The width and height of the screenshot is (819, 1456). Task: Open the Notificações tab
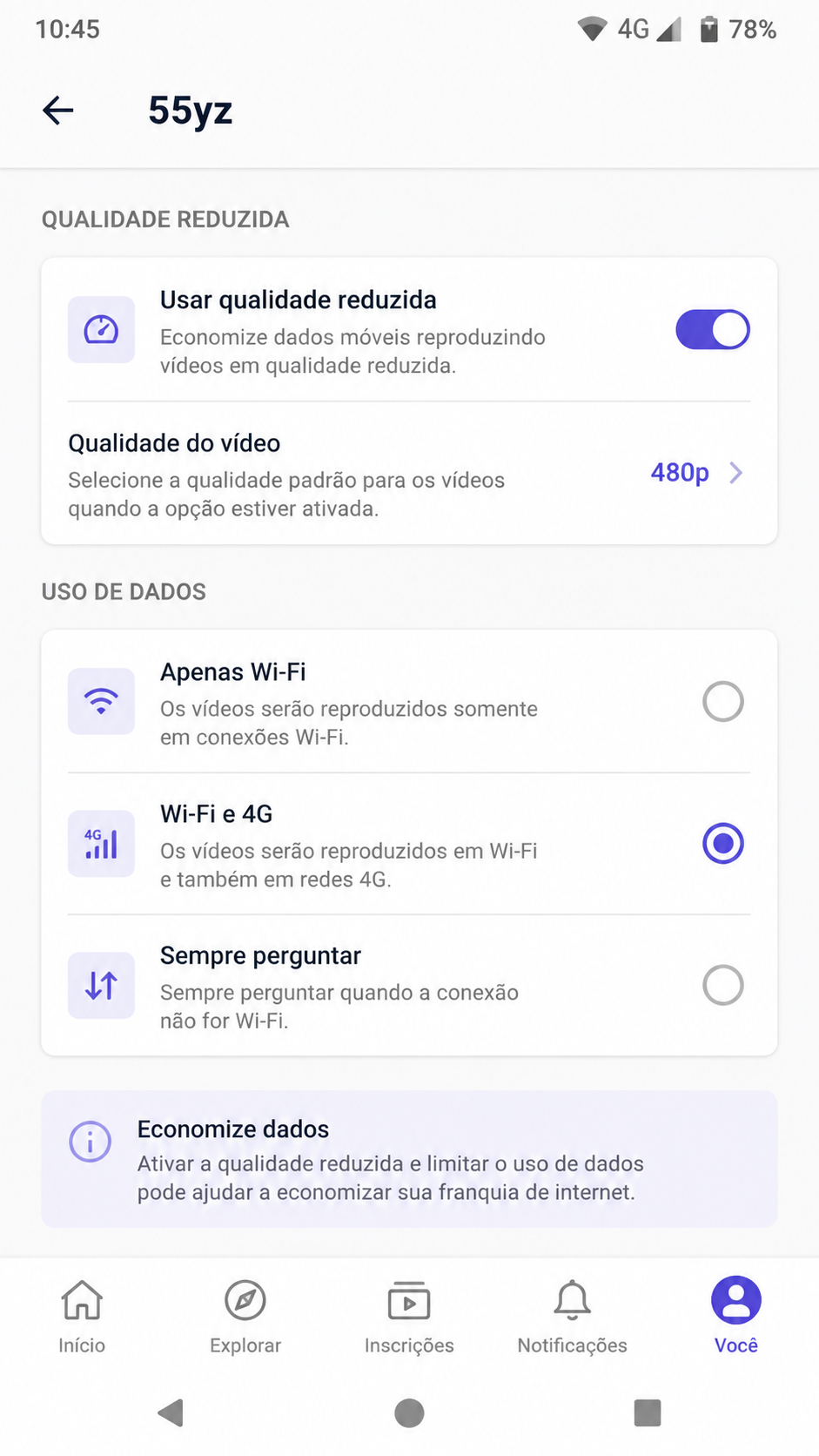(573, 1317)
